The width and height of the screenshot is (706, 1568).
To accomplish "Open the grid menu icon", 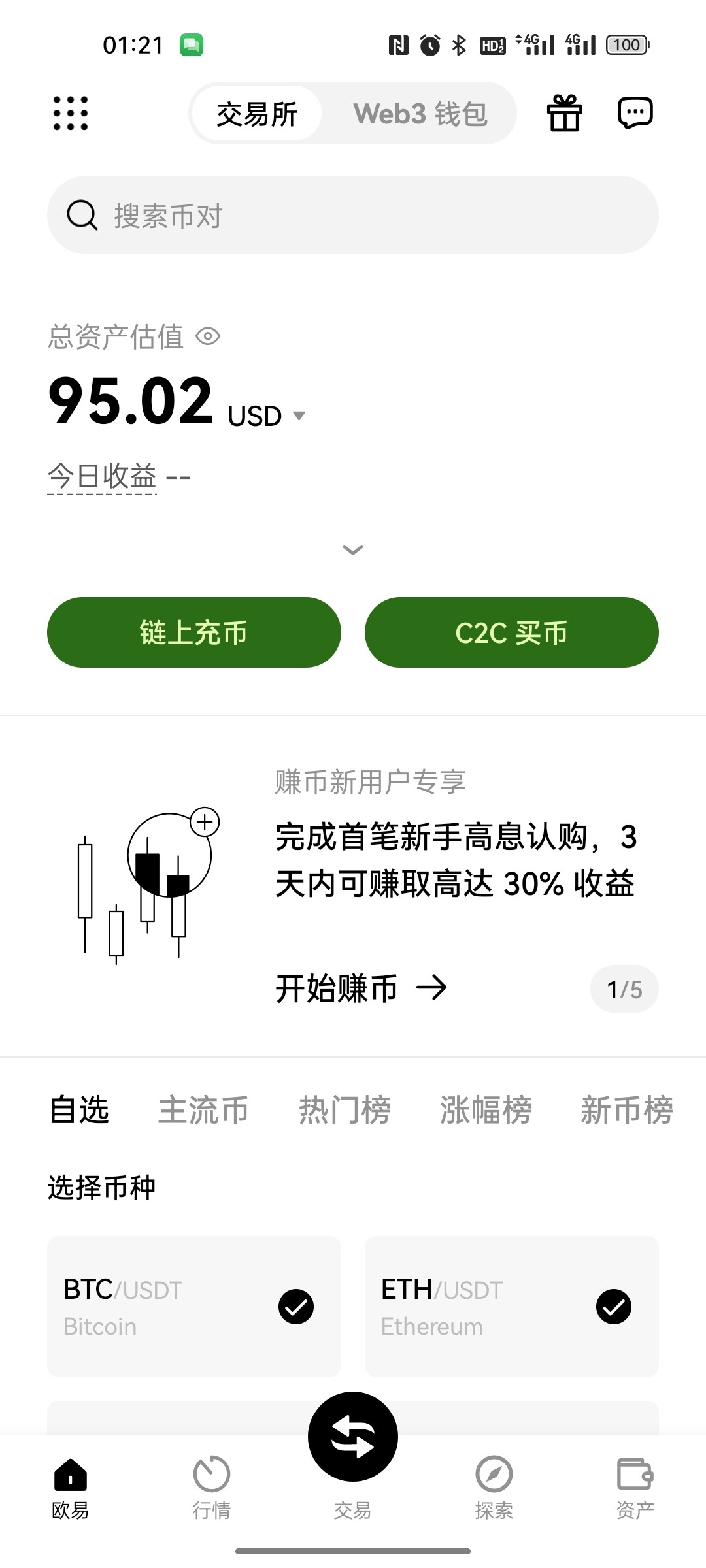I will 71,113.
